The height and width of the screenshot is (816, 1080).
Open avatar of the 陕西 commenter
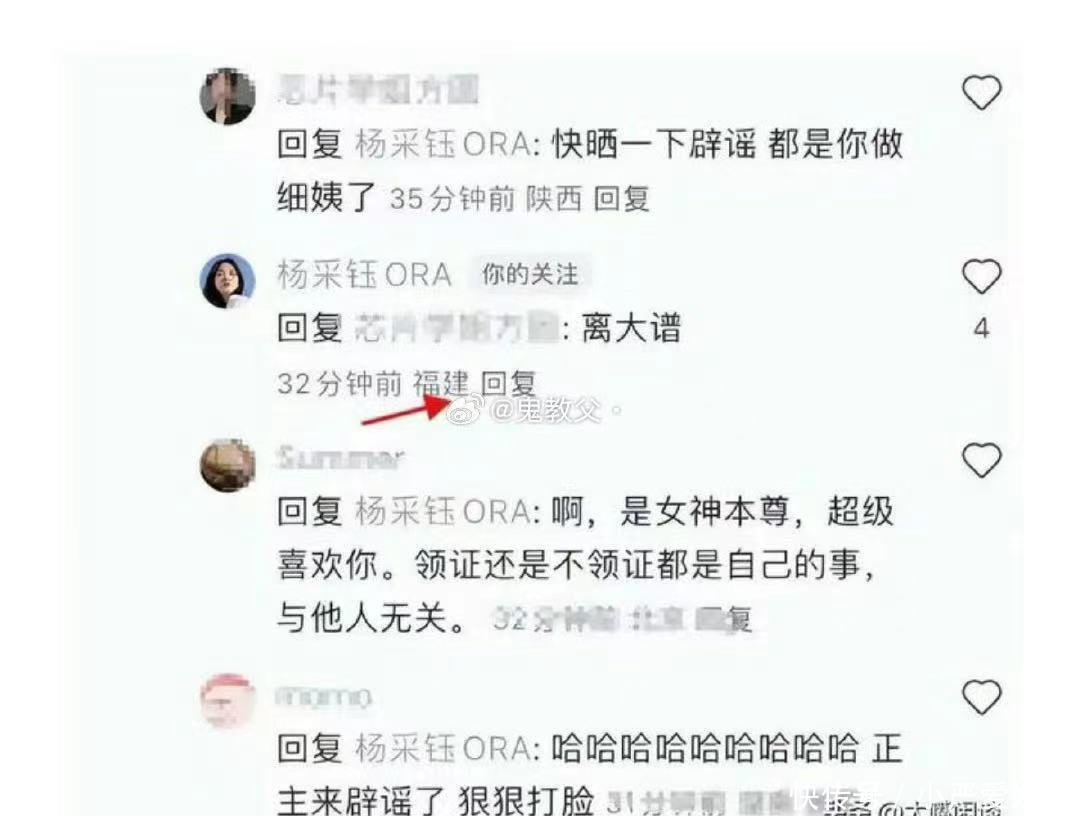[227, 97]
